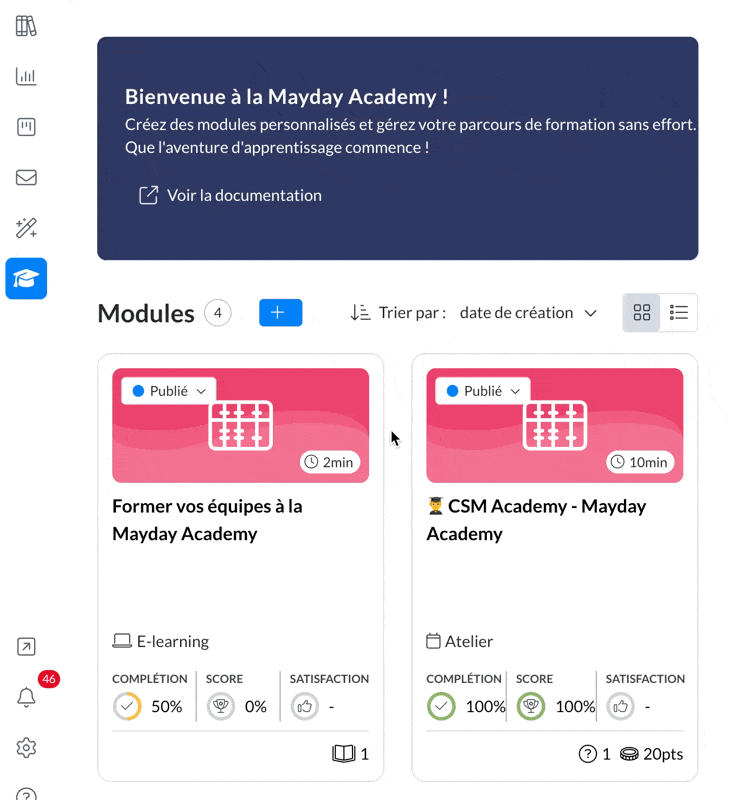Select the Academy graduation cap tab

click(x=26, y=279)
